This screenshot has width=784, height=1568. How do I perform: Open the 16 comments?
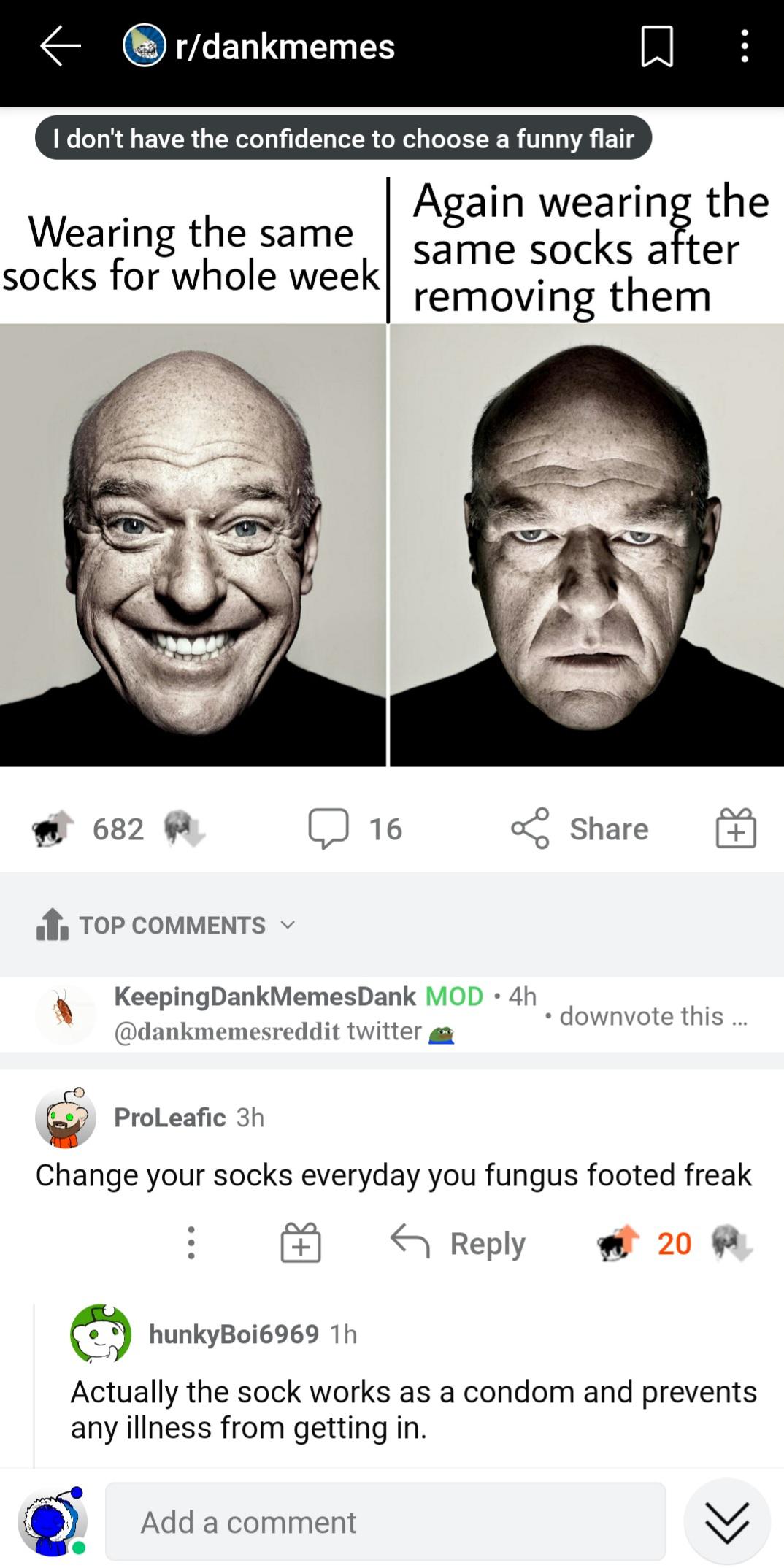click(x=355, y=829)
